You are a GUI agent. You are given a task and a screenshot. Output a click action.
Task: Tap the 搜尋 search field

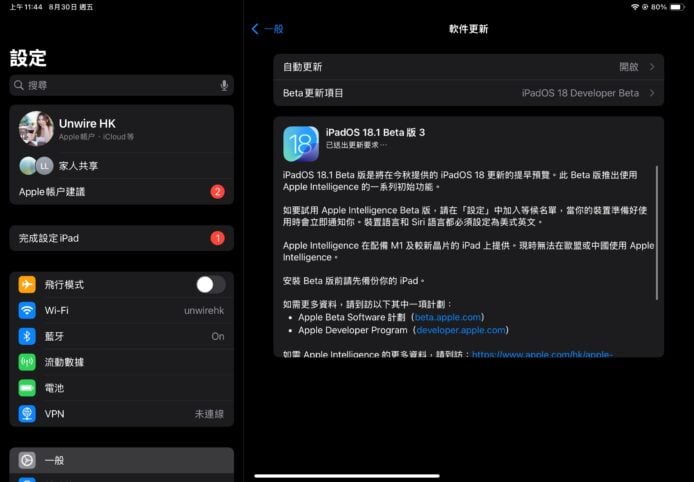tap(115, 86)
